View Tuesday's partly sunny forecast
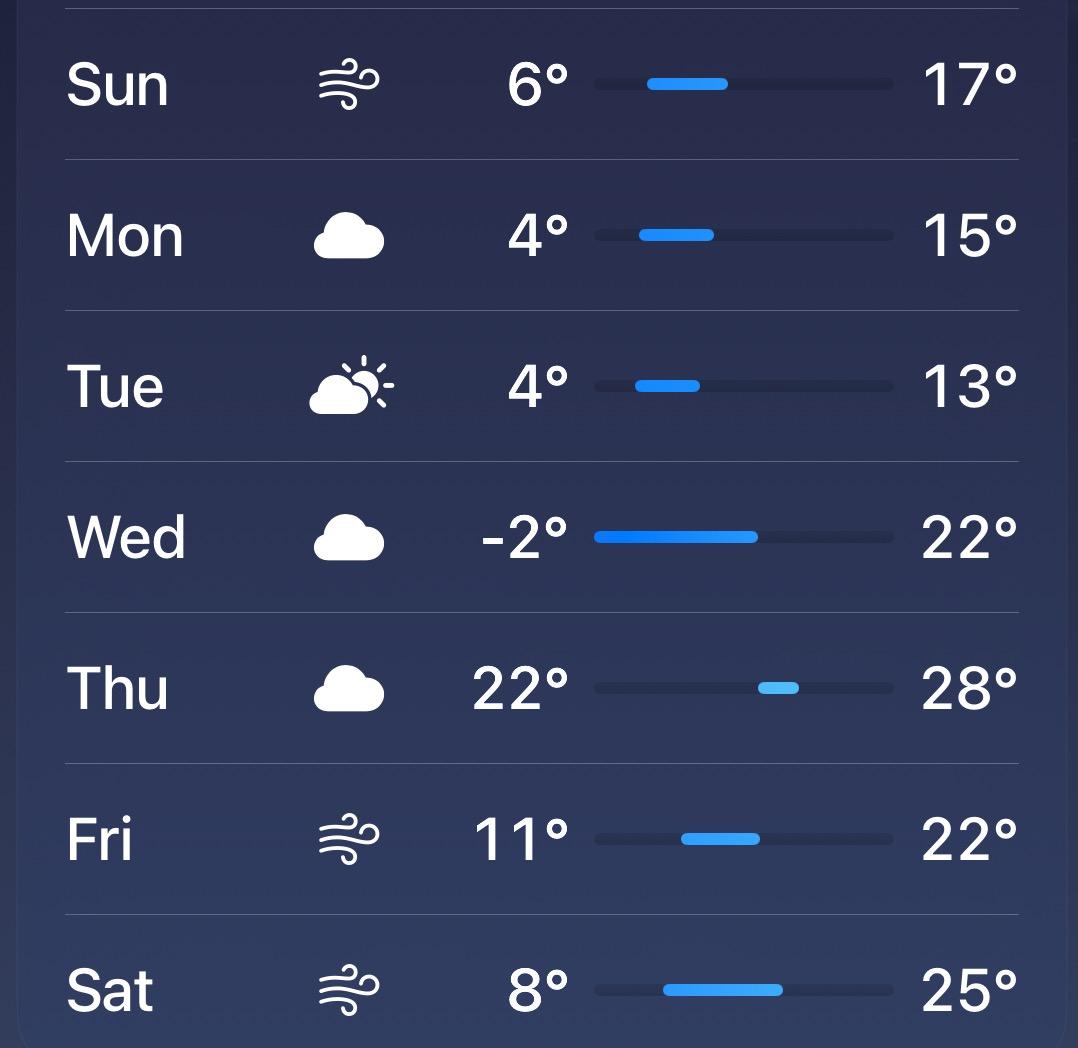Viewport: 1078px width, 1048px height. (540, 386)
